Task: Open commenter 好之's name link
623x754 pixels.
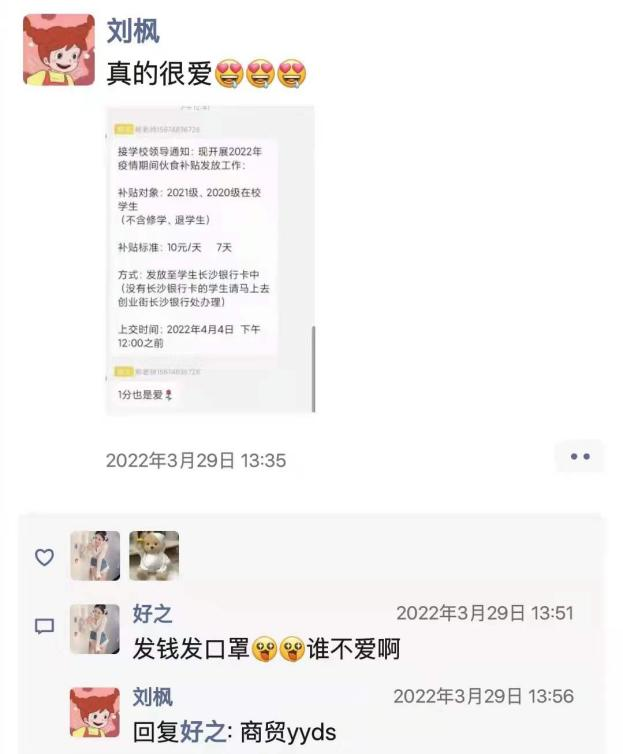Action: [152, 613]
